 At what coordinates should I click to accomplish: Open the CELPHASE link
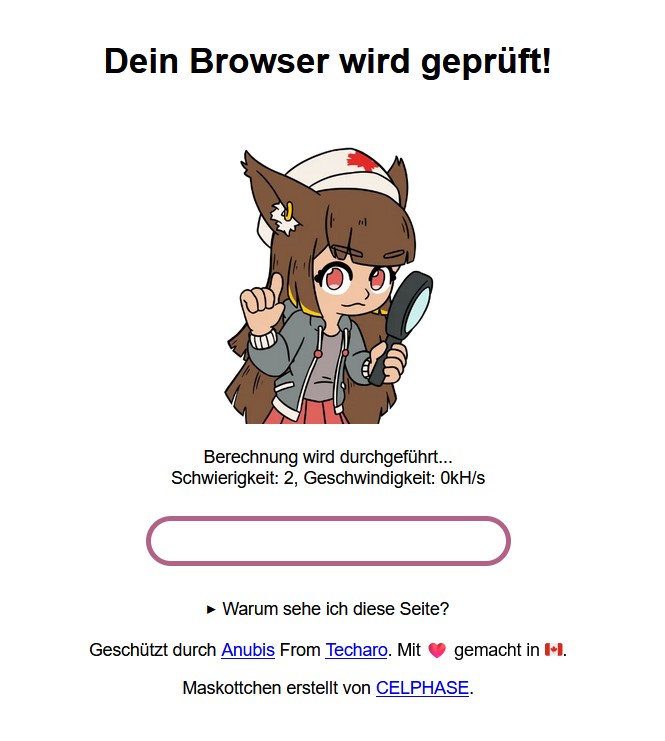[x=422, y=688]
